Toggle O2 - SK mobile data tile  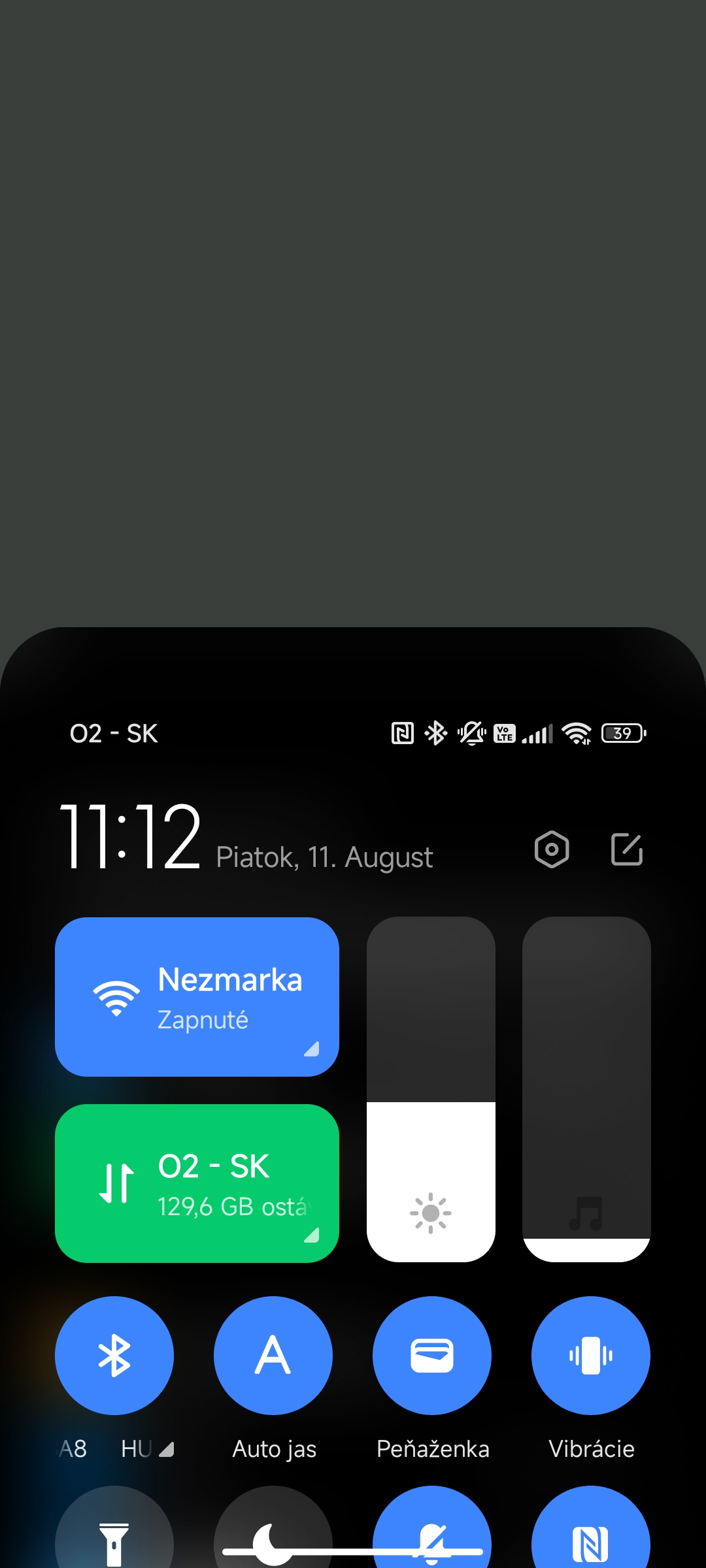tap(197, 1183)
